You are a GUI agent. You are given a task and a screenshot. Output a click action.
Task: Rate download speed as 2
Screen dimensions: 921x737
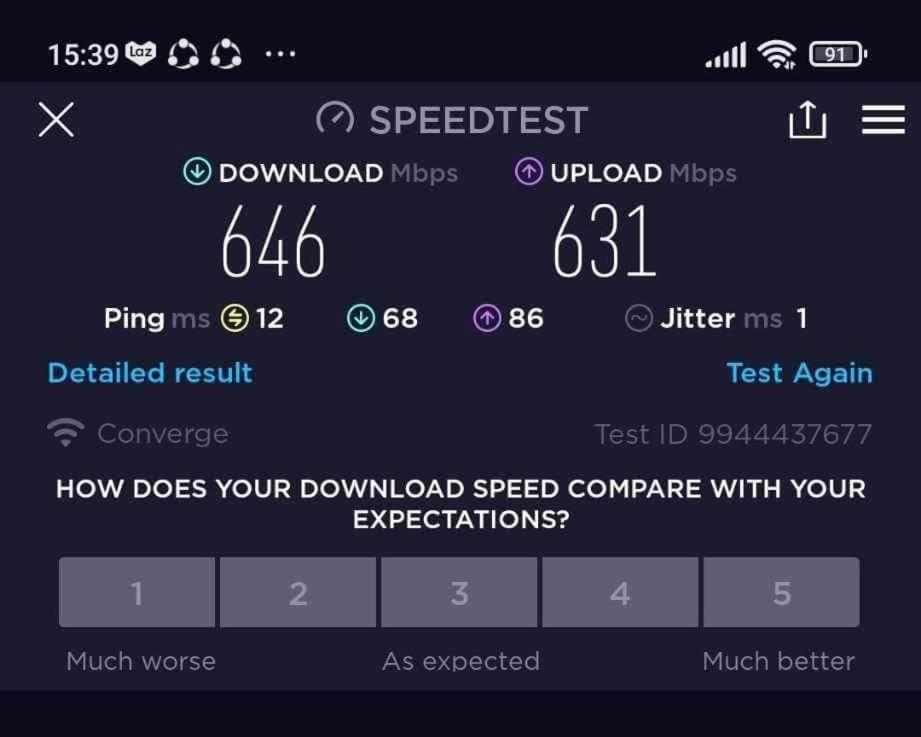tap(298, 593)
